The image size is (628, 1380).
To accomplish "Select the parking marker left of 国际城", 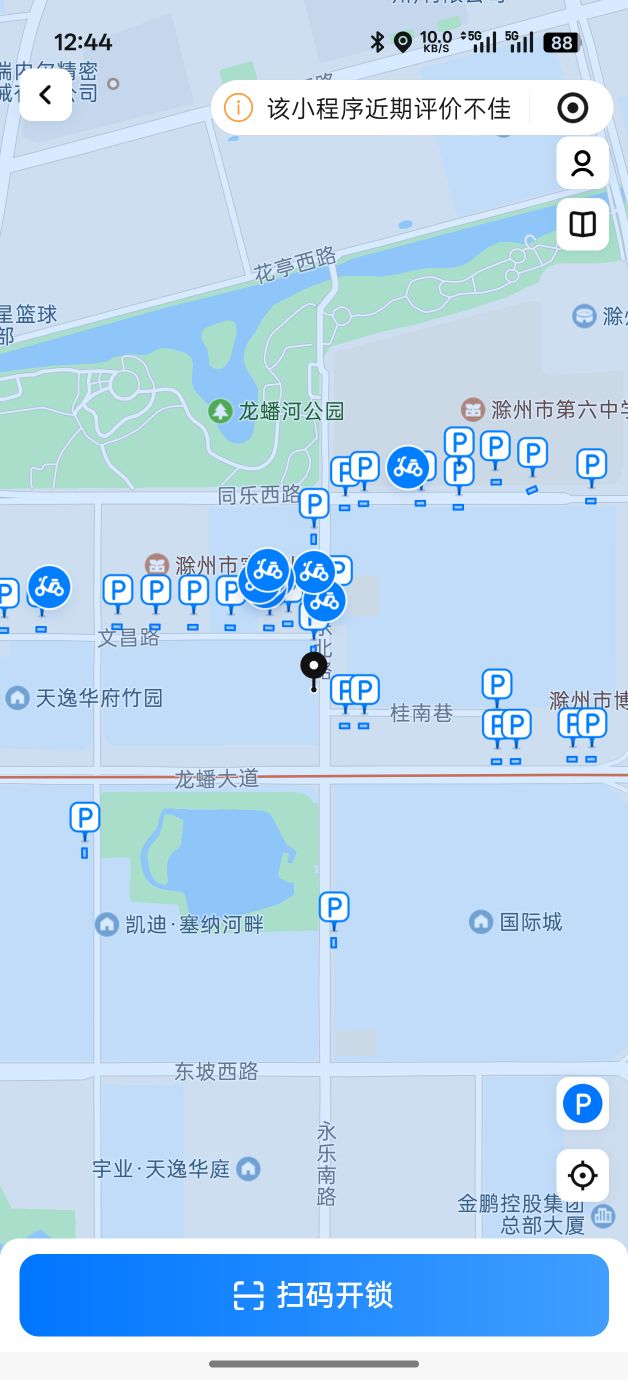I will coord(334,909).
